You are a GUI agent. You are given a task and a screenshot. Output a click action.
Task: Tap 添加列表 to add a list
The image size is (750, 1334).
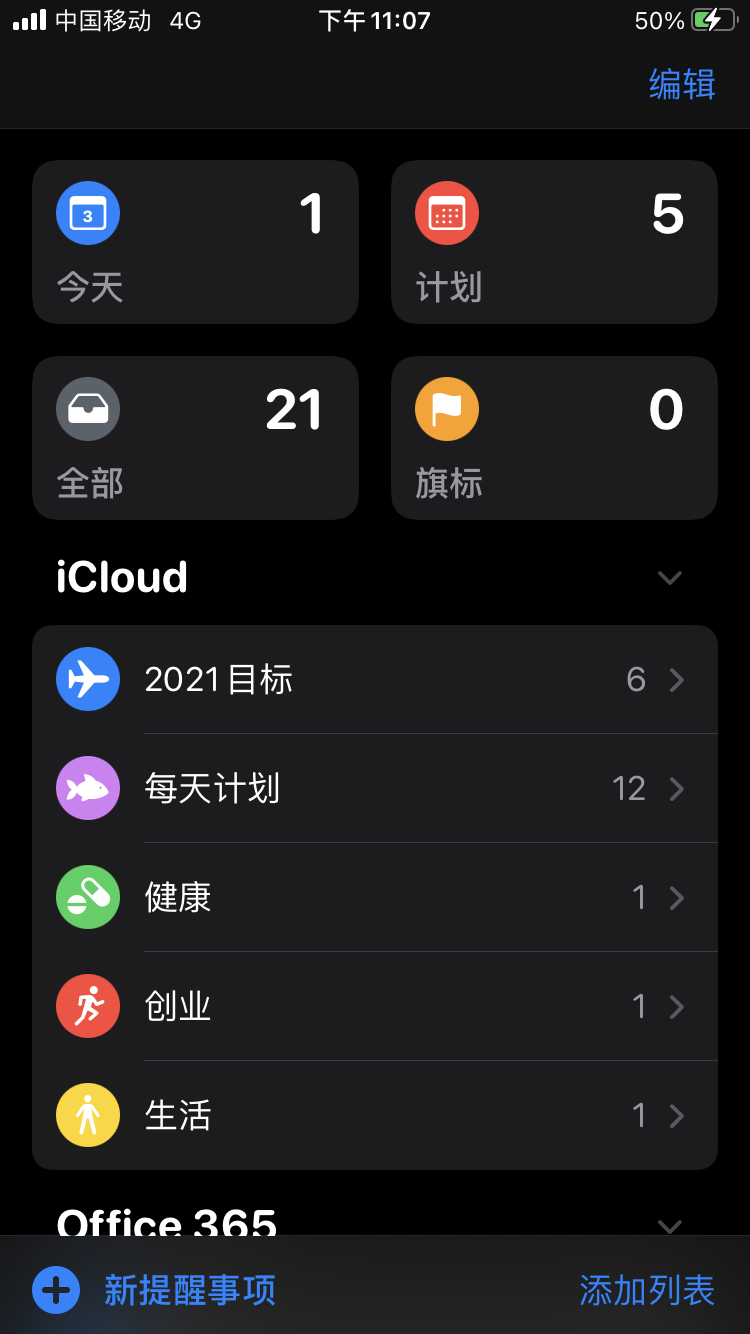pyautogui.click(x=647, y=1290)
